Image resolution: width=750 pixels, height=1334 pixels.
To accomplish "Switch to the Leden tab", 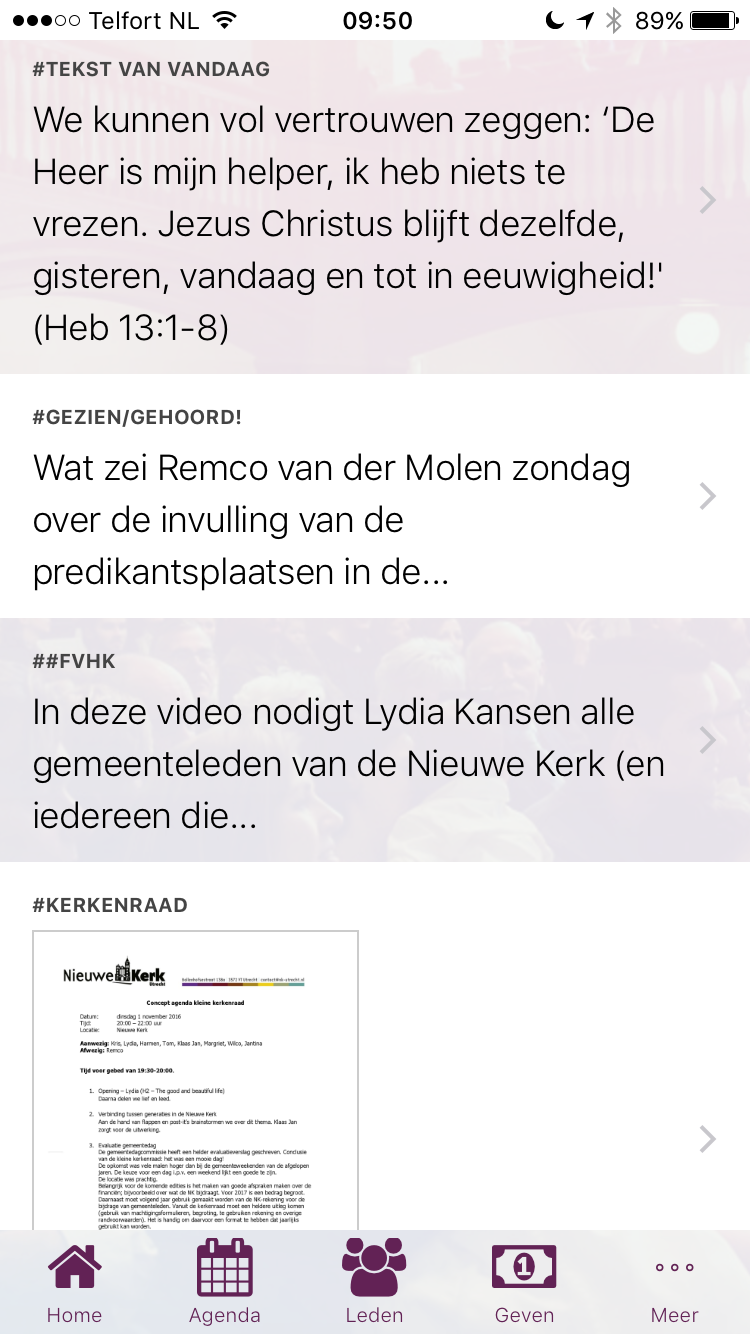I will [375, 1282].
